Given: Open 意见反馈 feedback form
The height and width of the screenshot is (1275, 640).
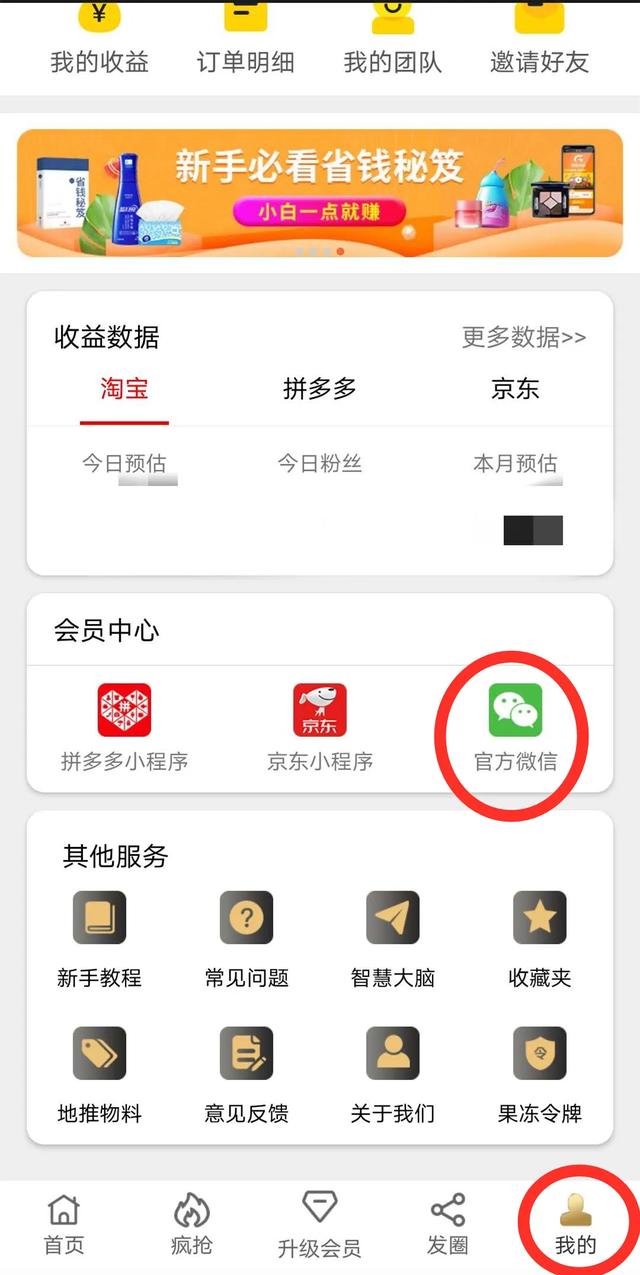Looking at the screenshot, I should (x=246, y=1073).
